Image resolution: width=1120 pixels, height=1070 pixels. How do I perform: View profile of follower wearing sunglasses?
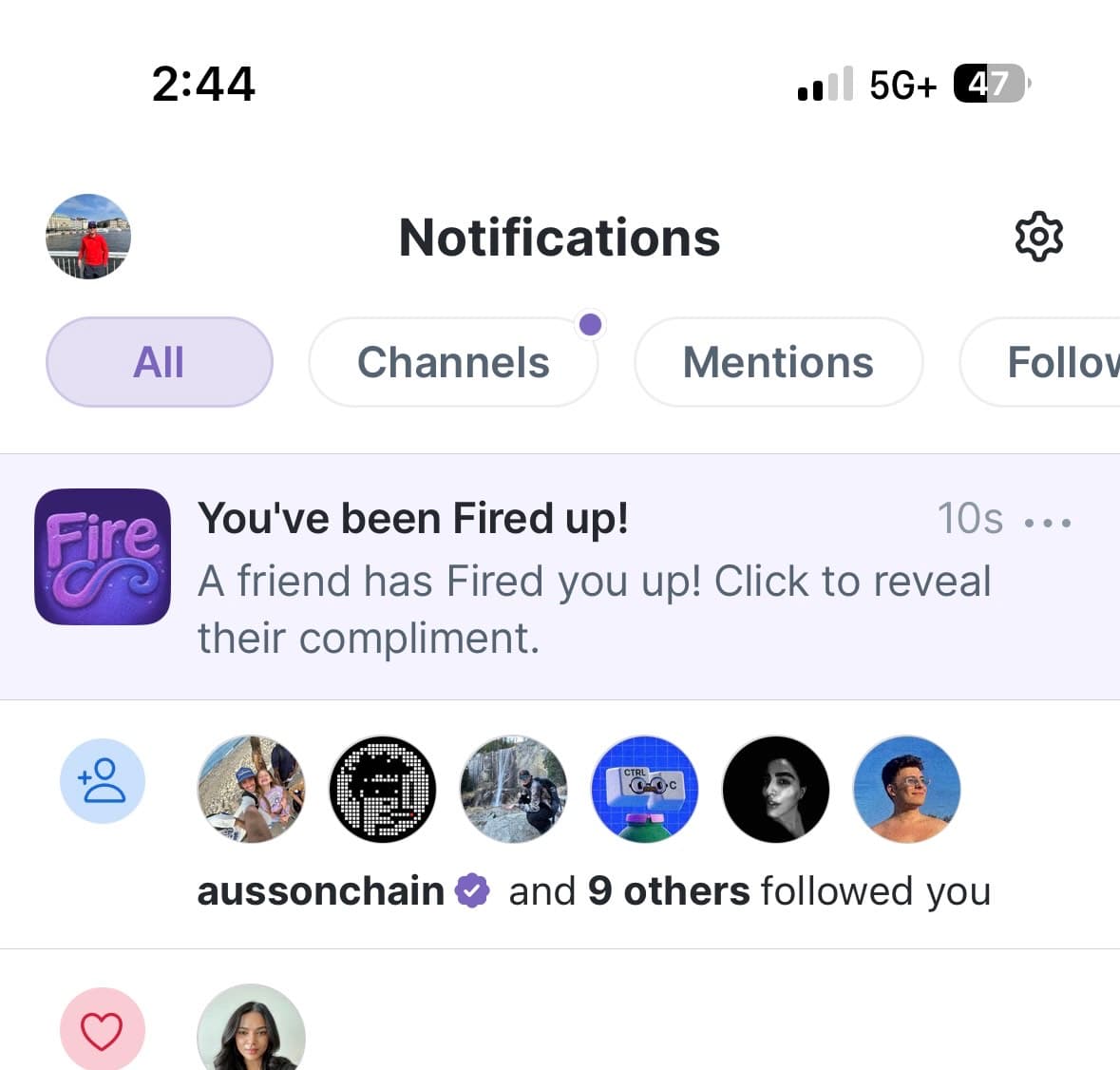coord(907,789)
